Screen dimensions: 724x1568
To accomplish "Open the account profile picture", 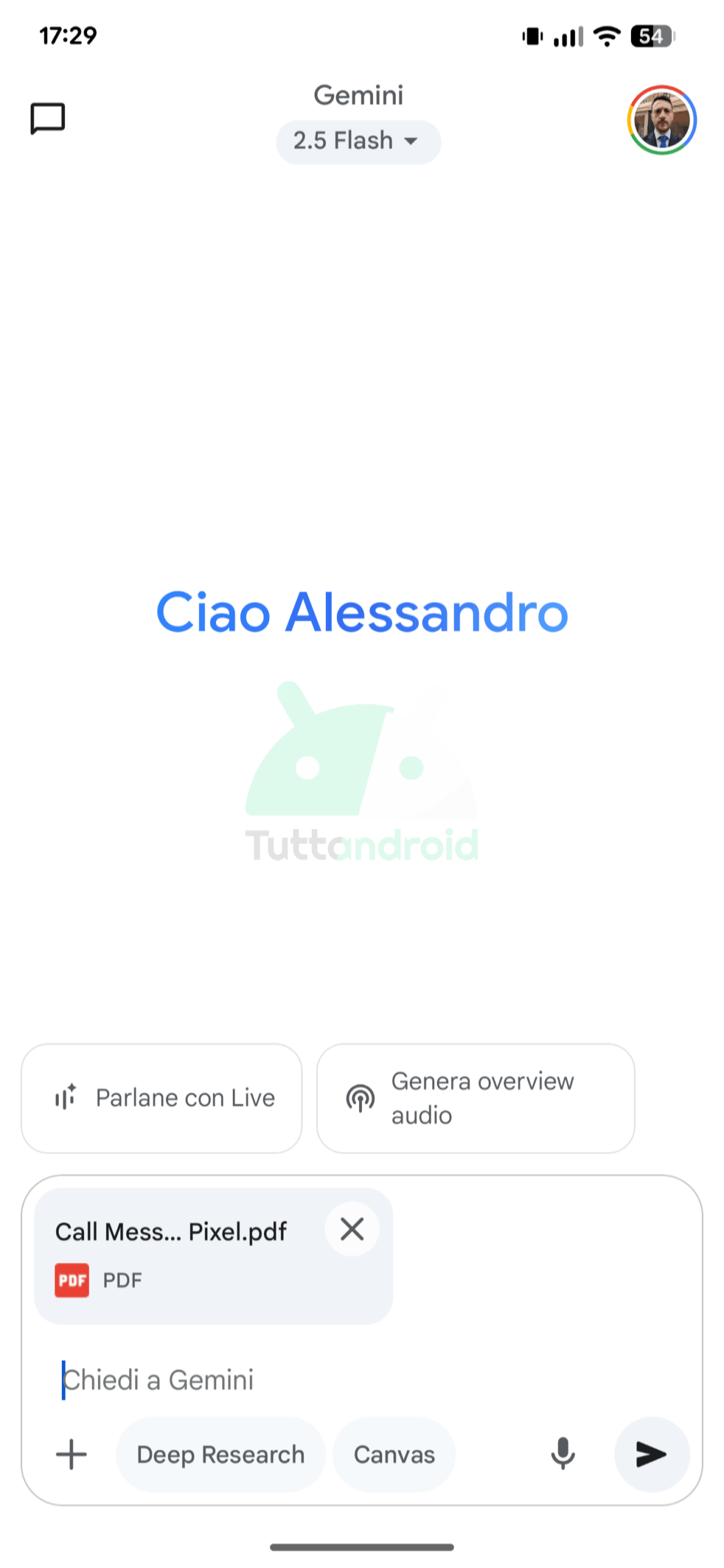I will [662, 120].
